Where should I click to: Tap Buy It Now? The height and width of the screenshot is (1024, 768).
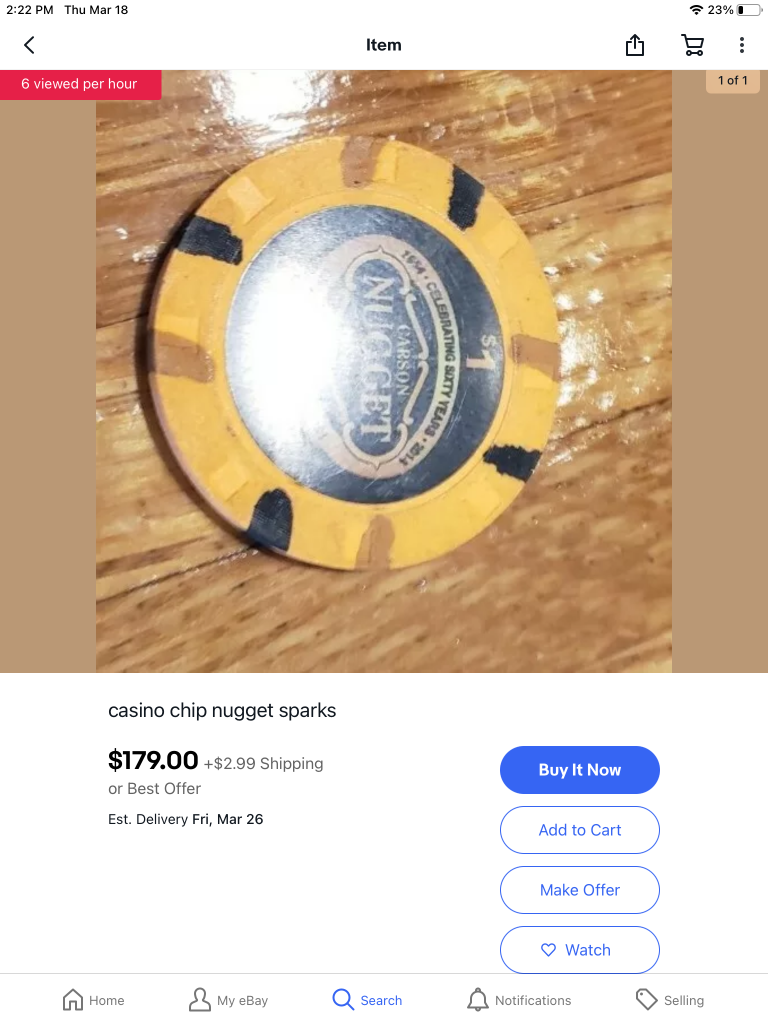pos(580,770)
